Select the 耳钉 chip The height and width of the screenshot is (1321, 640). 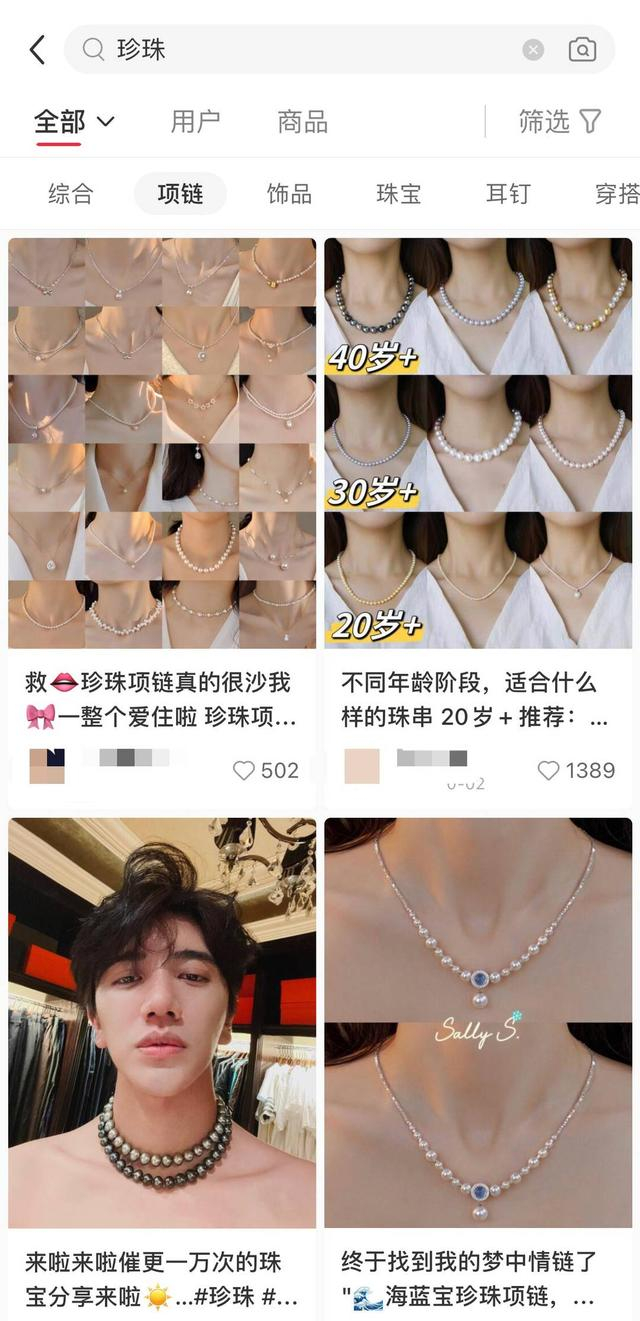pos(507,194)
